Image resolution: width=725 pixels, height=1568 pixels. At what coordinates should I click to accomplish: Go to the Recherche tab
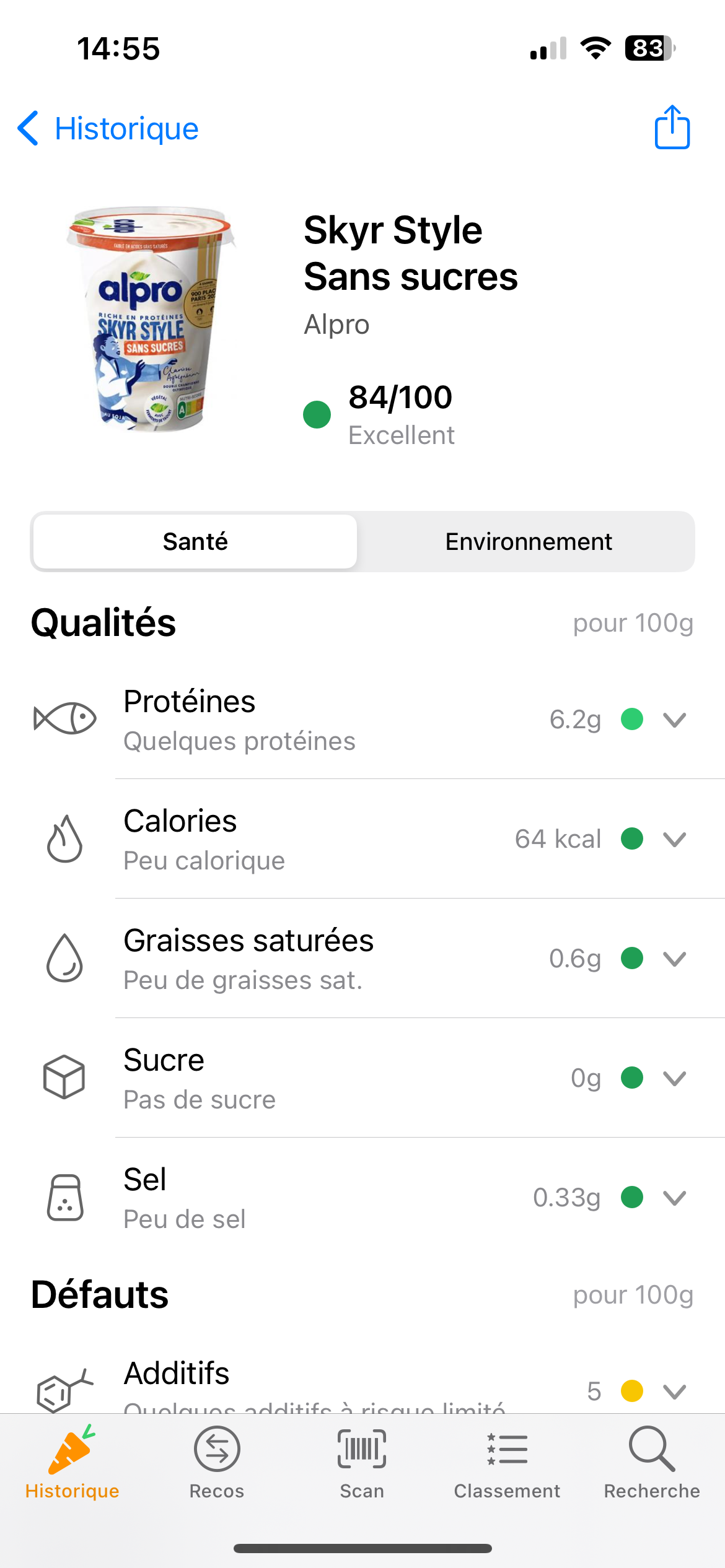pyautogui.click(x=652, y=1463)
